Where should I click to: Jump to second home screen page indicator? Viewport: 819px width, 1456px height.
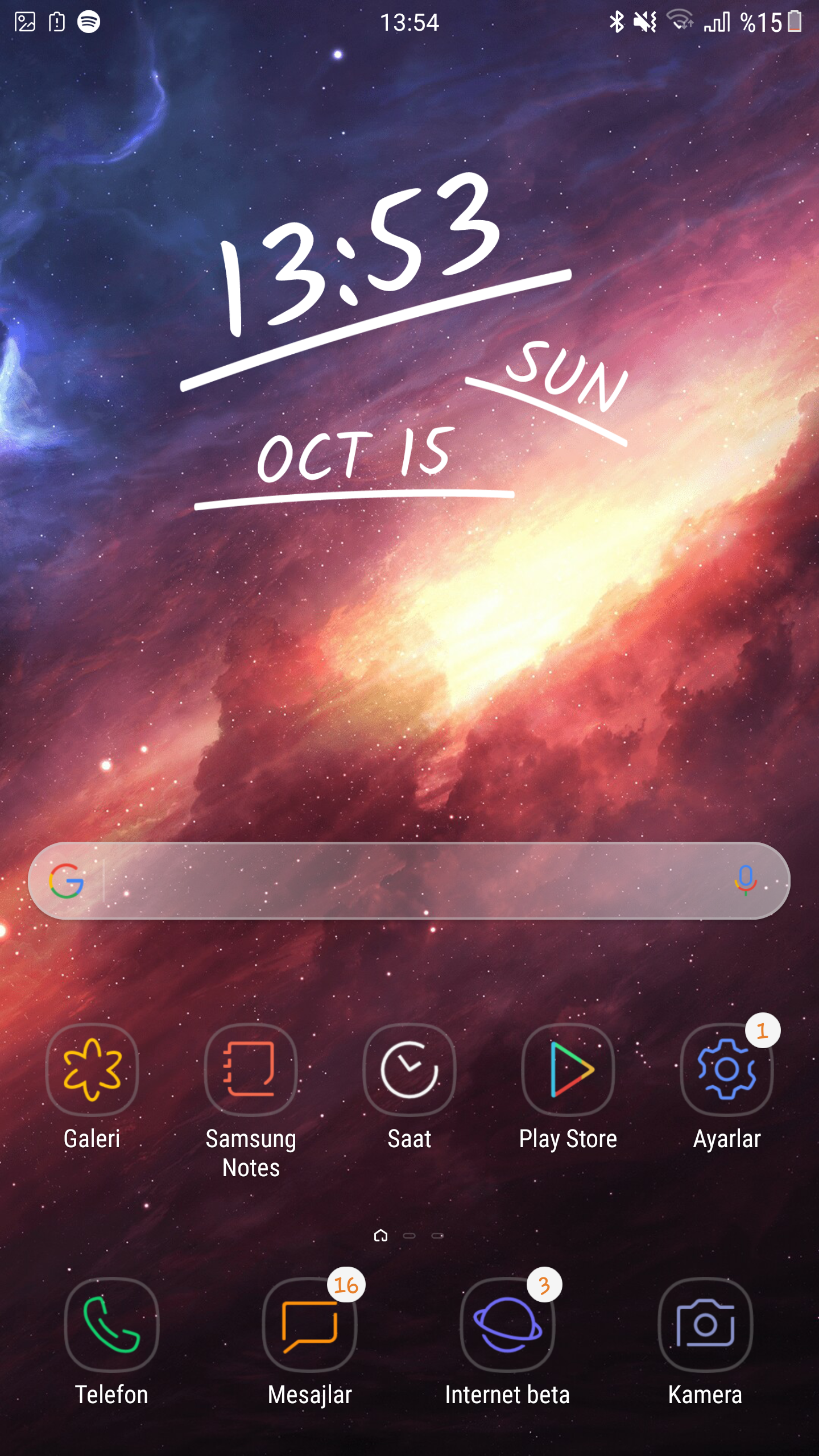tap(409, 1235)
